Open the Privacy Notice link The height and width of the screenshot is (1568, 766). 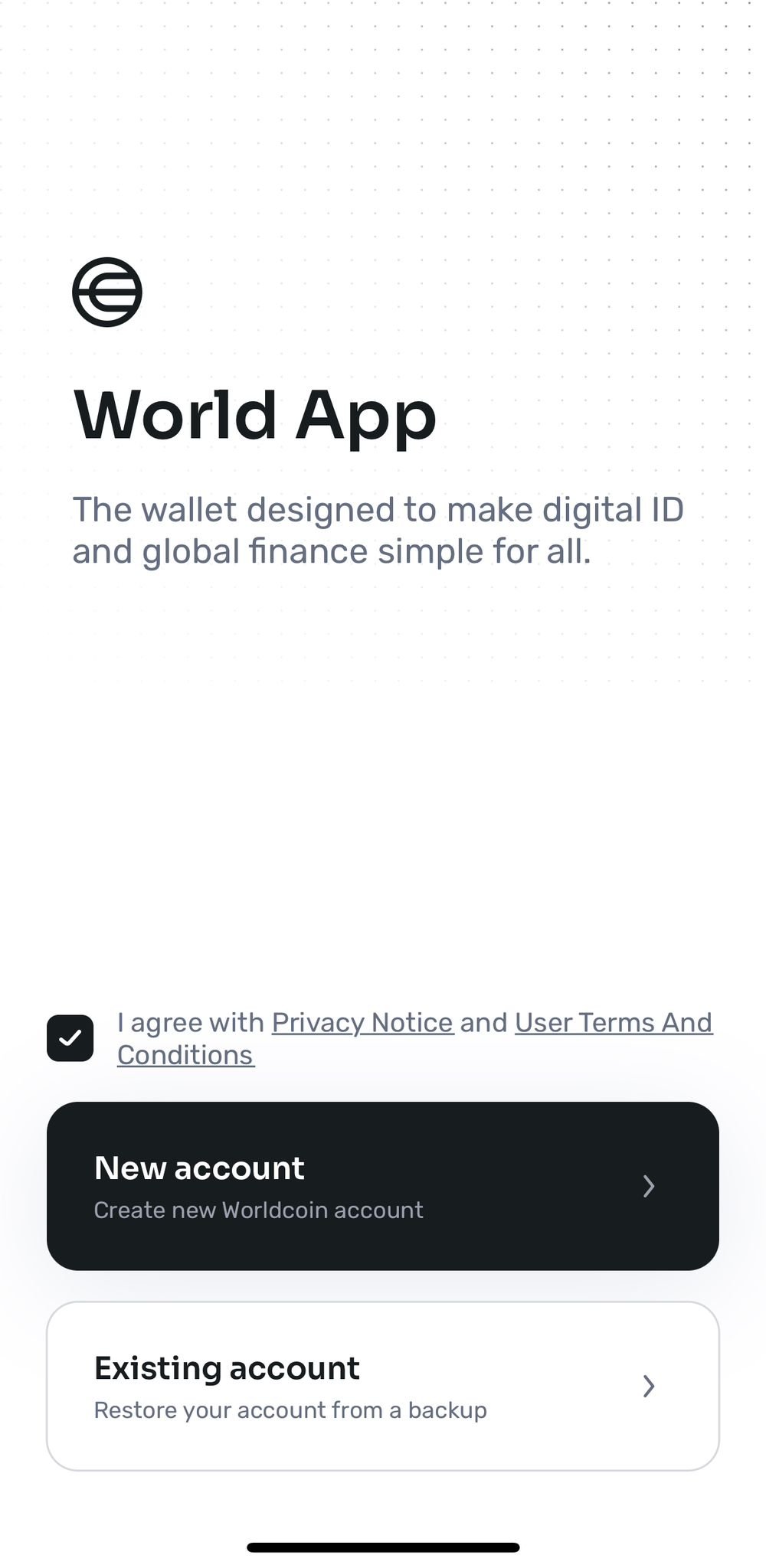coord(362,1023)
